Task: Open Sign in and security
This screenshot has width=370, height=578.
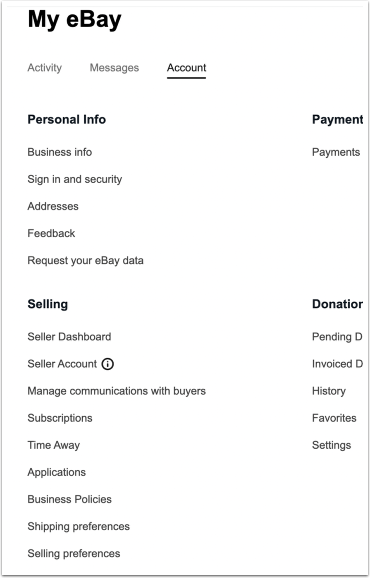Action: [x=75, y=180]
